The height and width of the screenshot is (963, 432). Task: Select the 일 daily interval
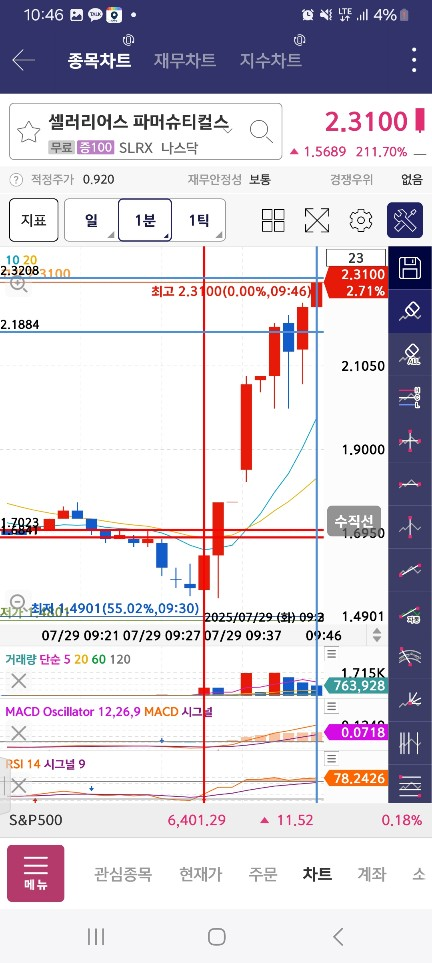(91, 220)
